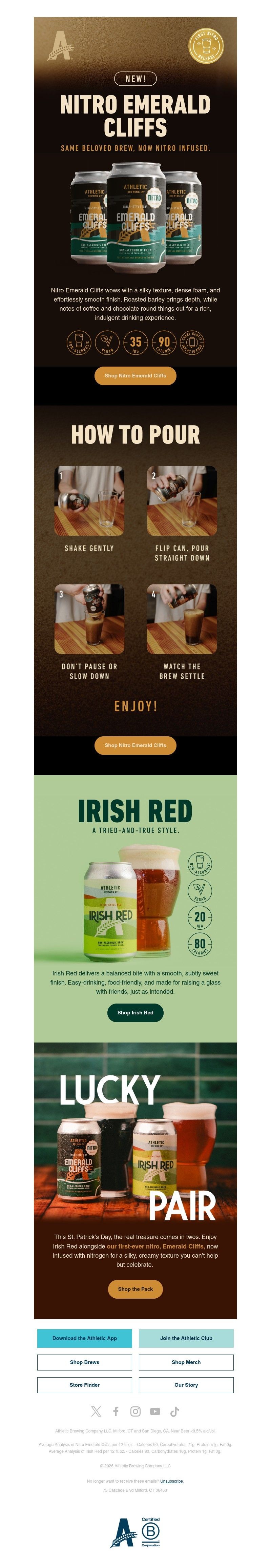The width and height of the screenshot is (271, 1568).
Task: Open the Instagram icon
Action: click(135, 1411)
